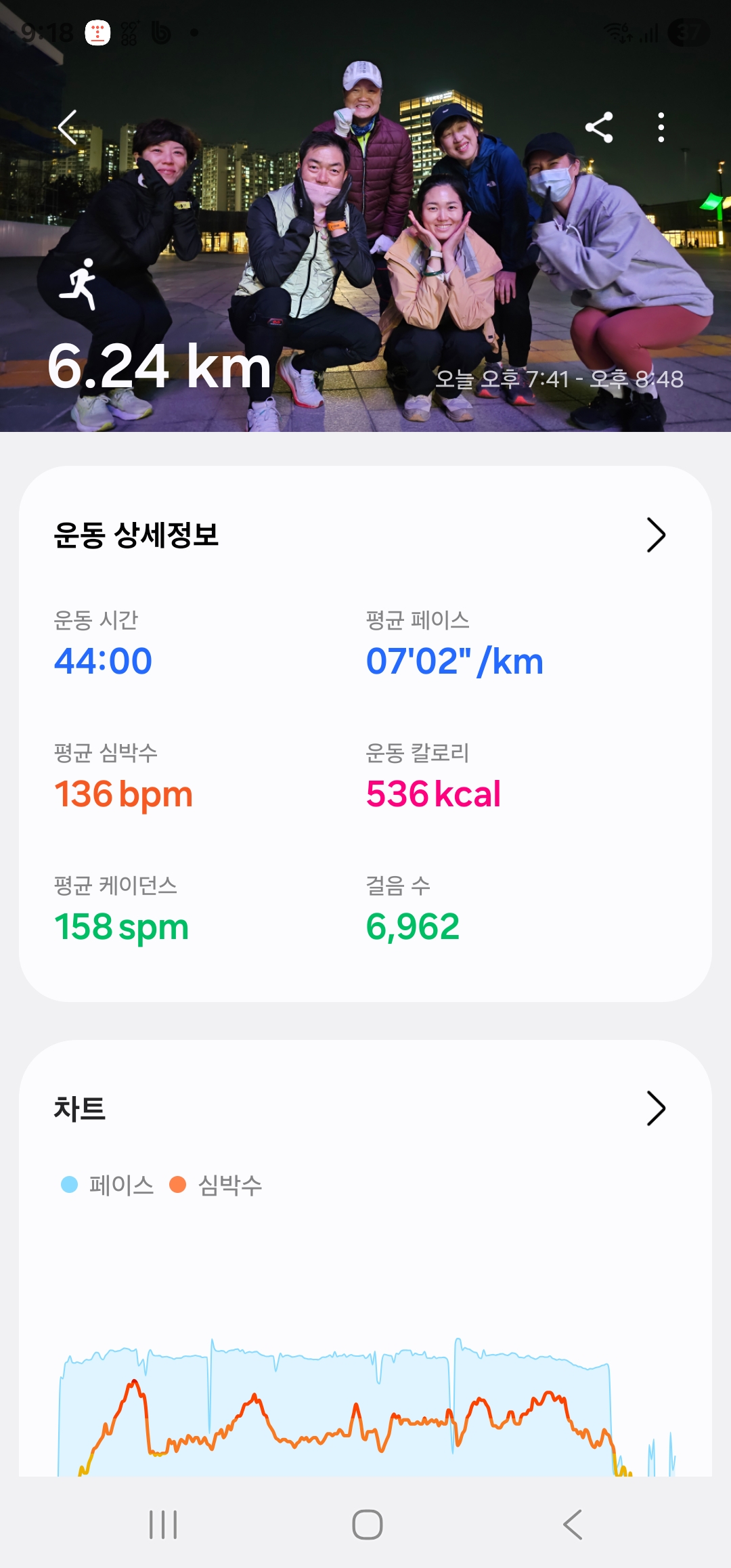This screenshot has width=731, height=1568.
Task: Tap the system home button
Action: click(x=367, y=1525)
